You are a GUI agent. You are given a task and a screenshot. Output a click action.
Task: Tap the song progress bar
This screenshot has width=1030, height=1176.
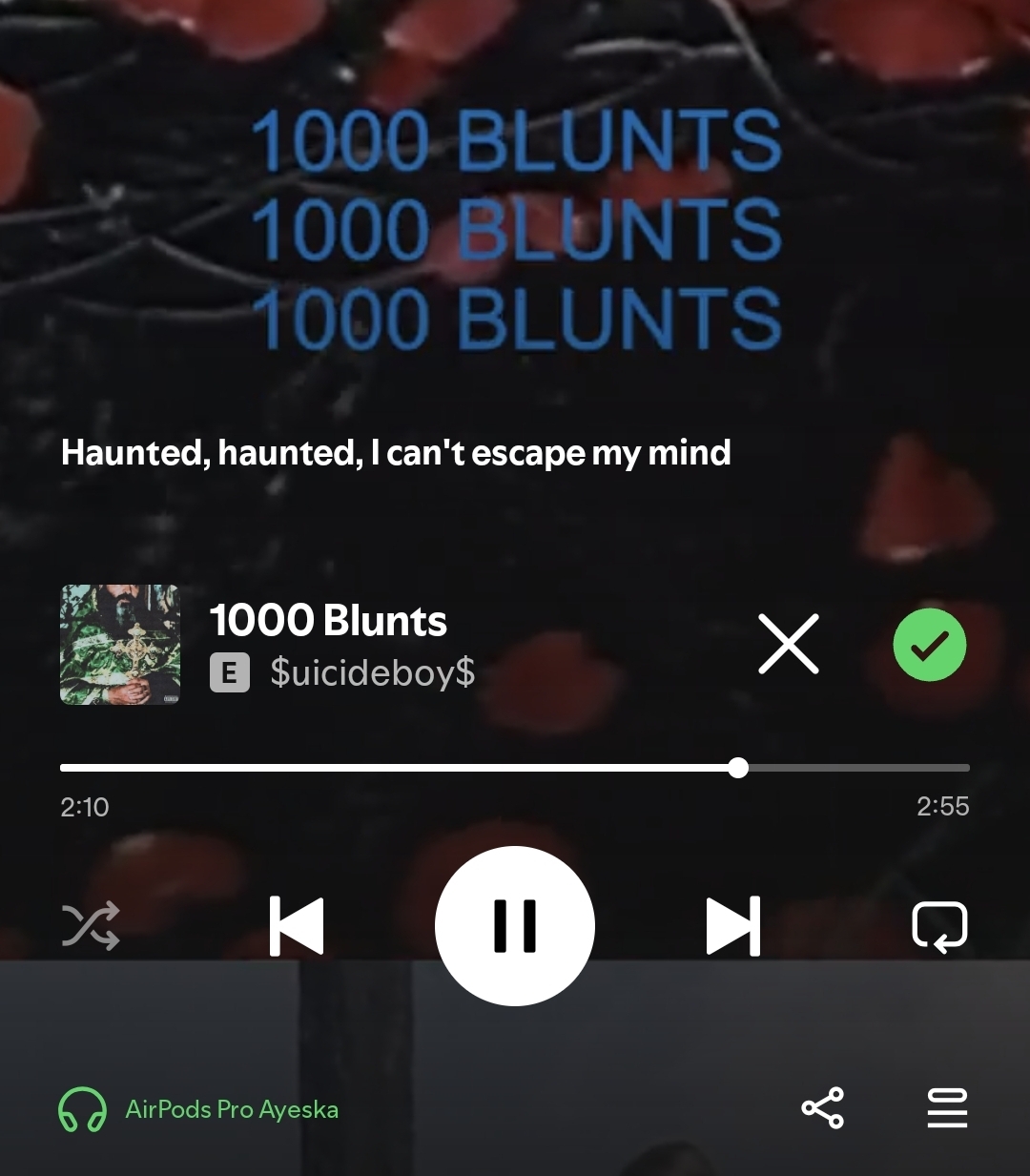[x=515, y=768]
